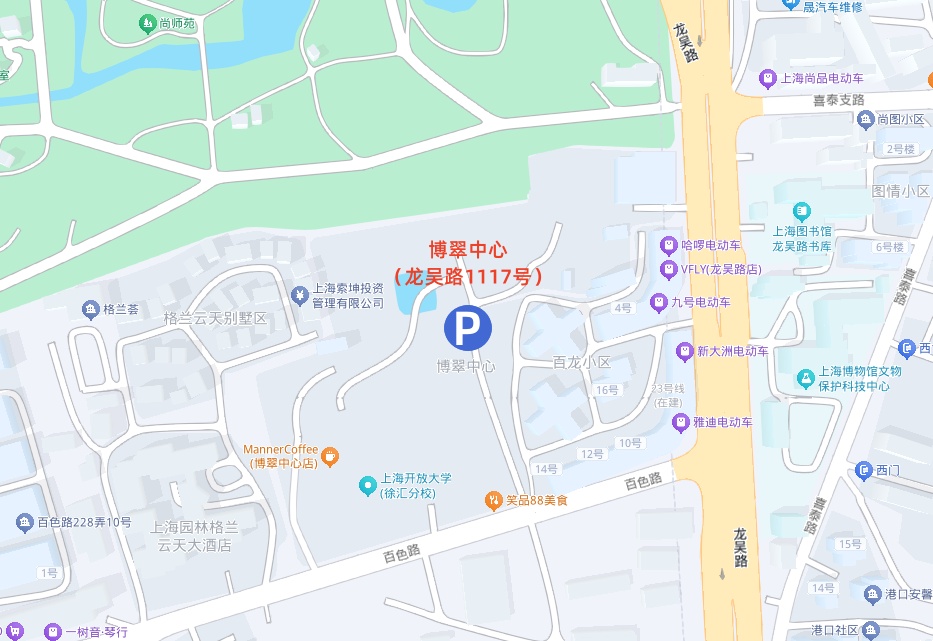Select the 上海博物馆文物保护科技中心 marker
This screenshot has height=641, width=933.
point(806,378)
